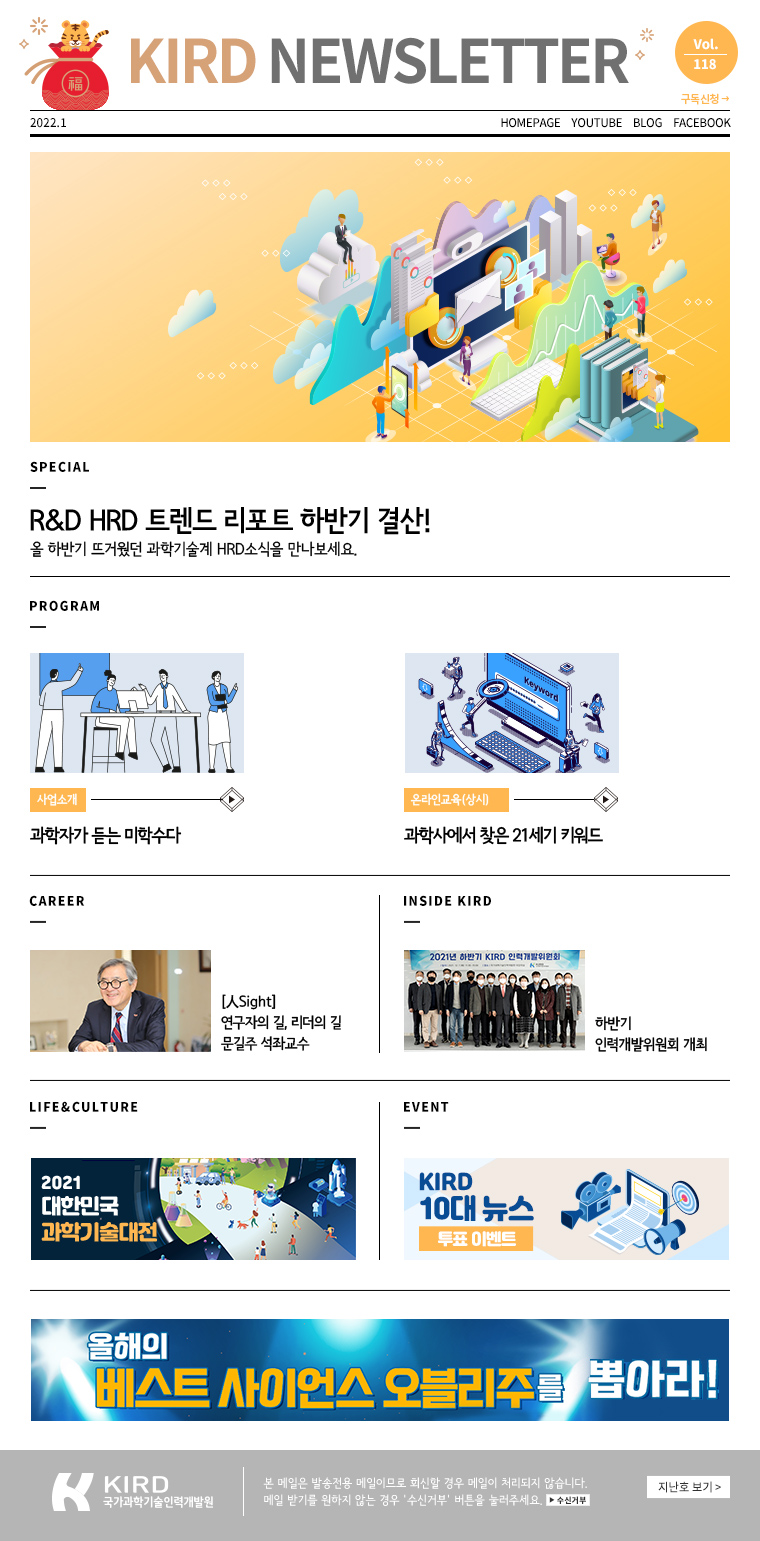This screenshot has height=1541, width=760.
Task: Open the 사업소개 program arrow button
Action: click(x=231, y=800)
